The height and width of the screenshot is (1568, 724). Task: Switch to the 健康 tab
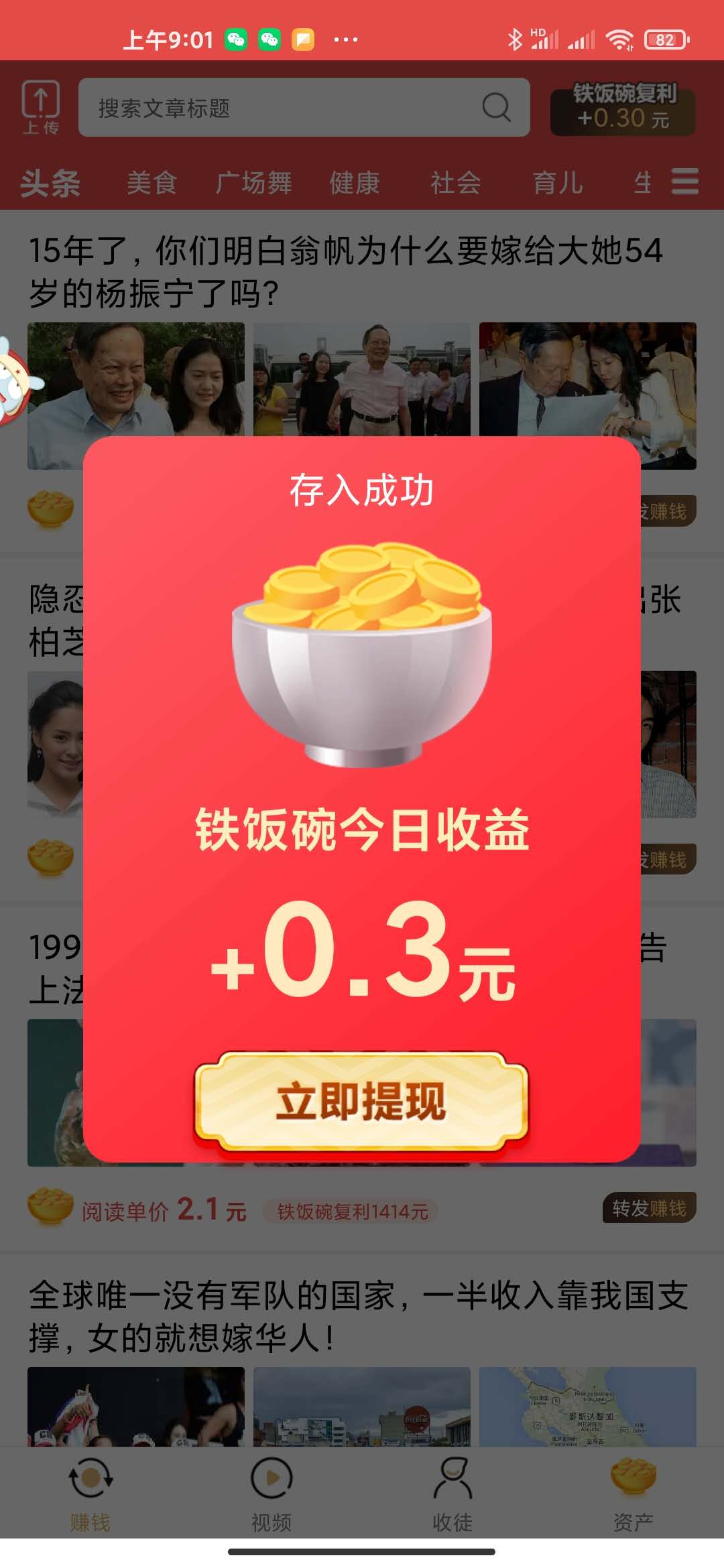(x=355, y=182)
